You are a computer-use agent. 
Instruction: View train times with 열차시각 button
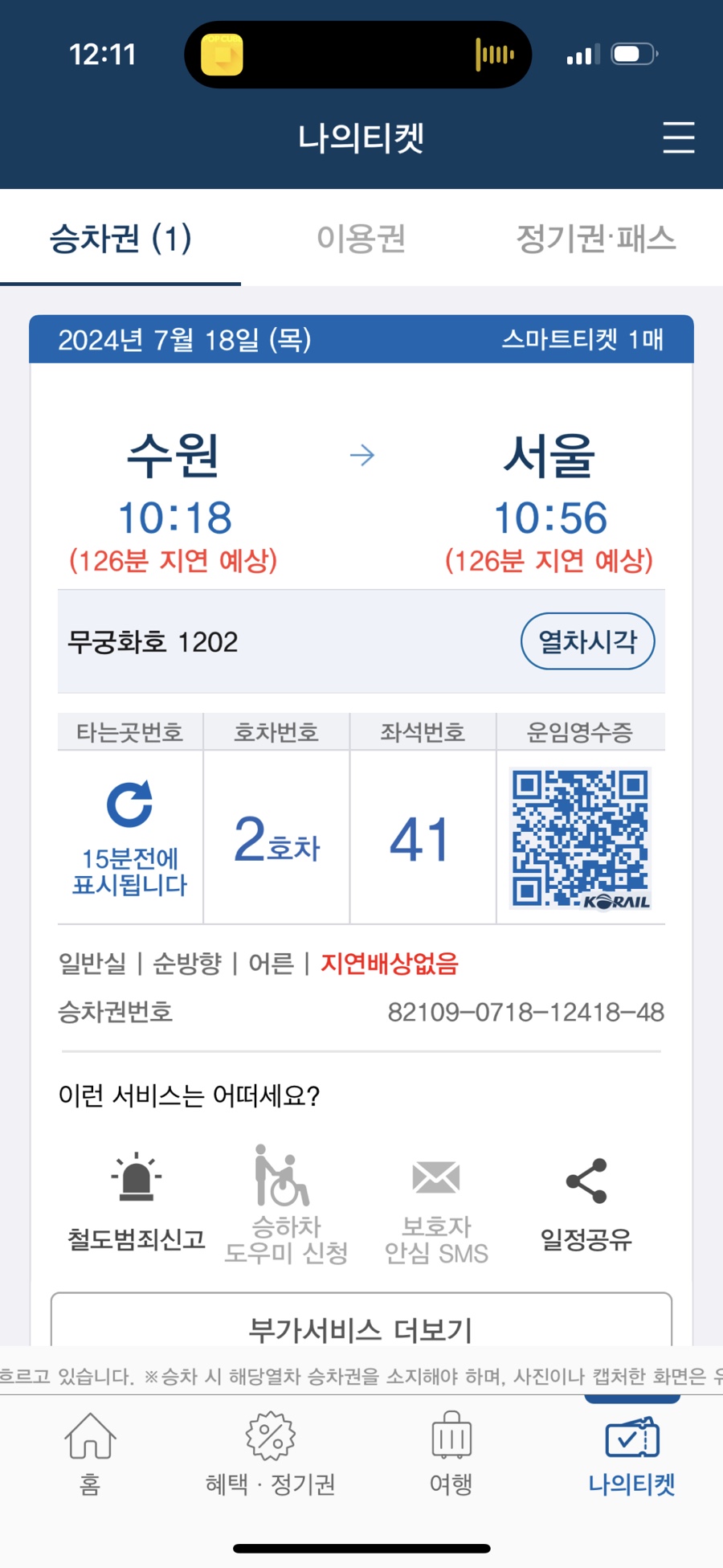click(x=587, y=641)
